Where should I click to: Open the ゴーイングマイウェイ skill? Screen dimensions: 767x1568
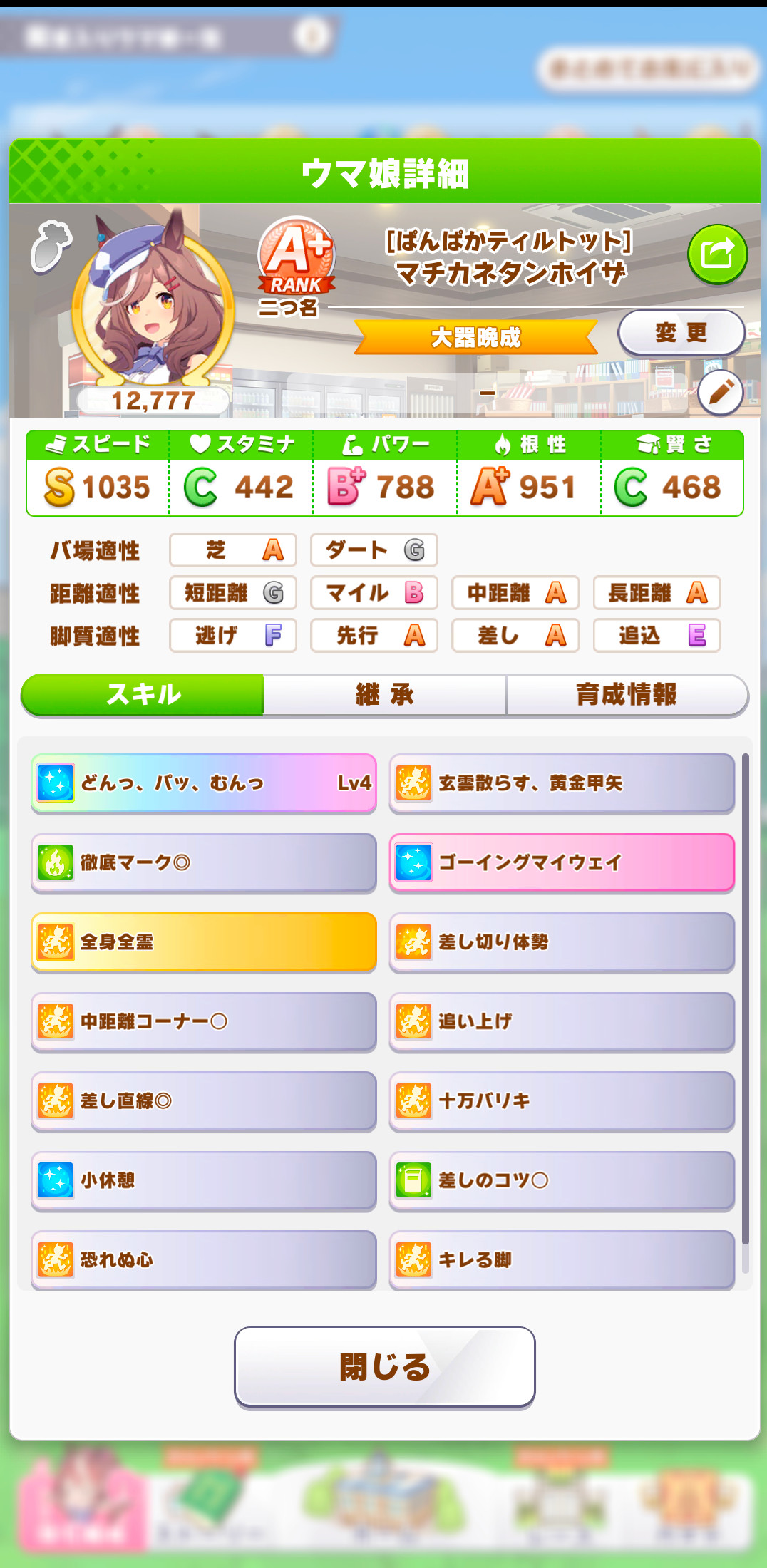(562, 862)
